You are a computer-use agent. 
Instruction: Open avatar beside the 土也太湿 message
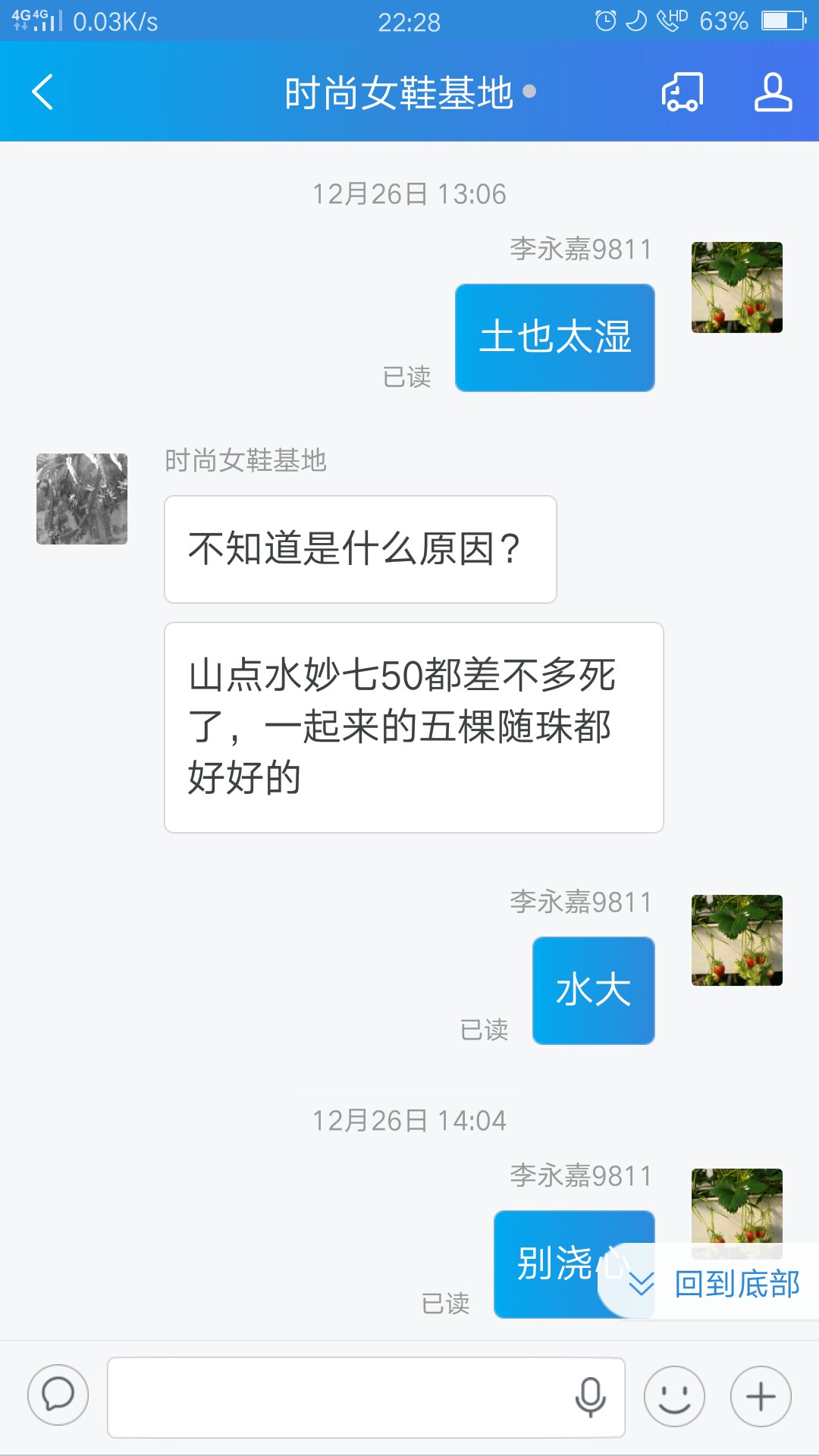click(736, 287)
